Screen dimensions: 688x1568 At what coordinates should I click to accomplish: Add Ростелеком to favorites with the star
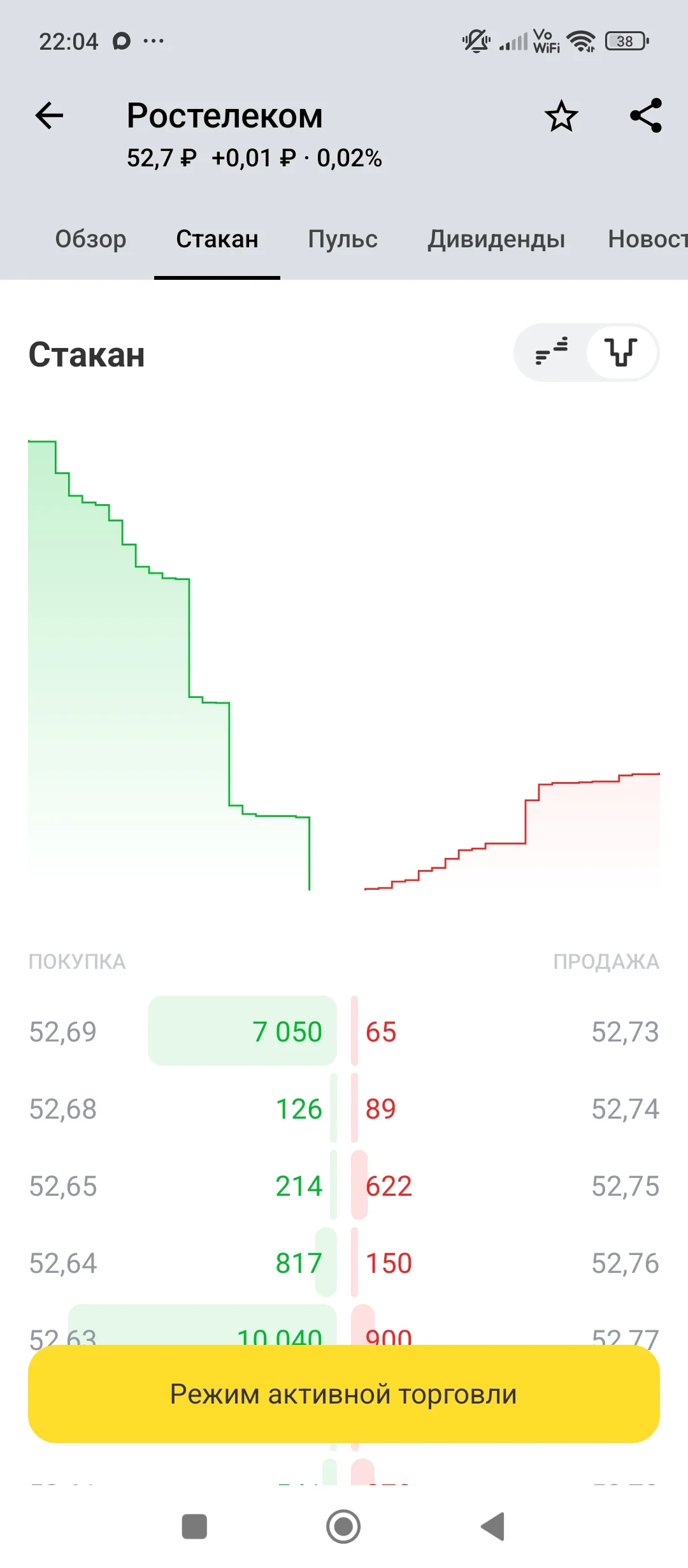[561, 116]
